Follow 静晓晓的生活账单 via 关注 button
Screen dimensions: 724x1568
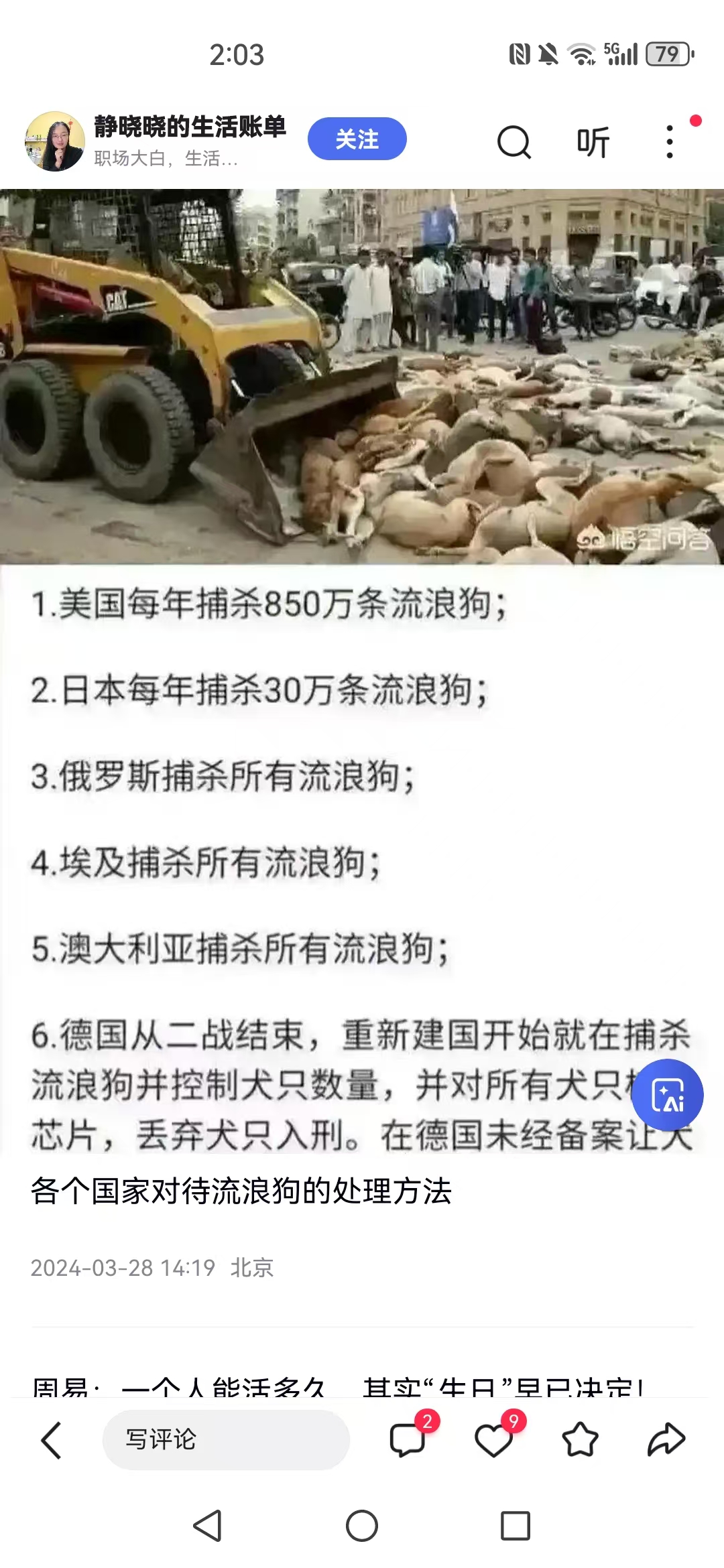(x=357, y=139)
